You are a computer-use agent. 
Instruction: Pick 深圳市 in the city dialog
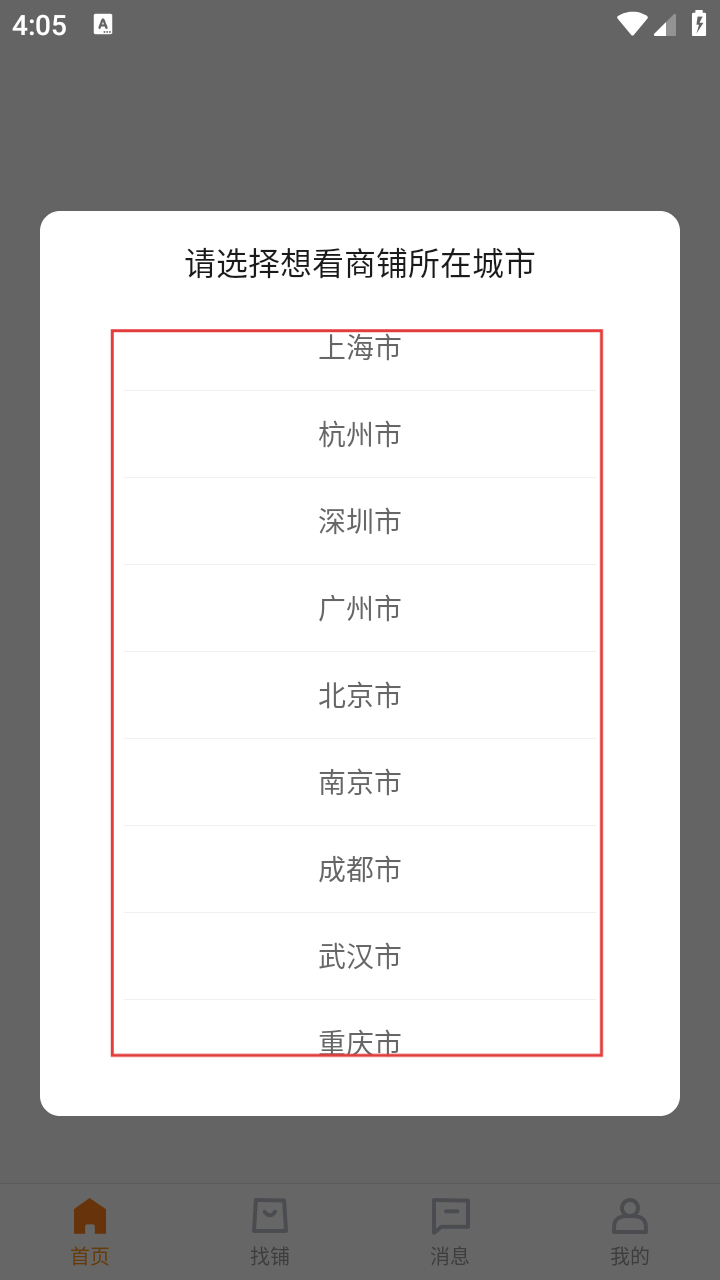tap(360, 522)
